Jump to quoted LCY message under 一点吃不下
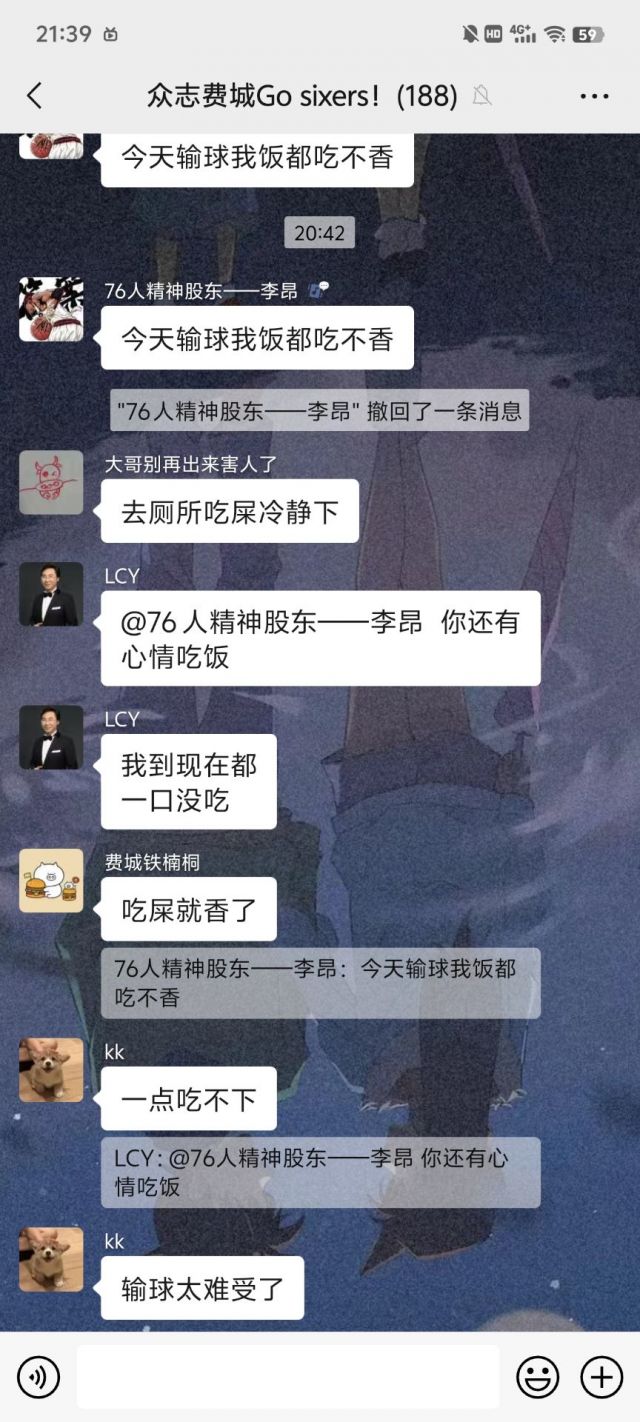The width and height of the screenshot is (640, 1422). (x=320, y=1172)
